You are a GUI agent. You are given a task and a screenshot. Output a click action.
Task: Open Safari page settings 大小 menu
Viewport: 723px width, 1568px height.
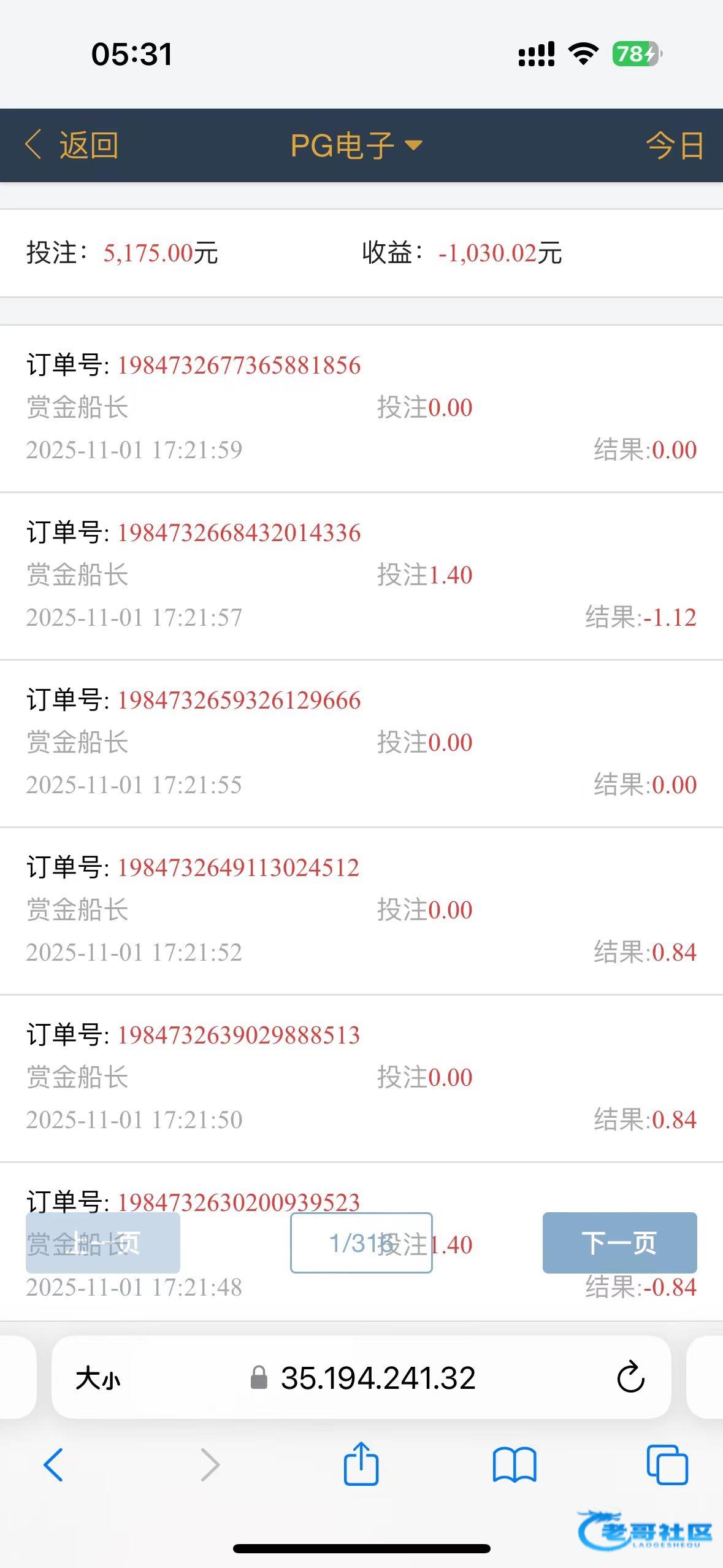click(98, 1380)
